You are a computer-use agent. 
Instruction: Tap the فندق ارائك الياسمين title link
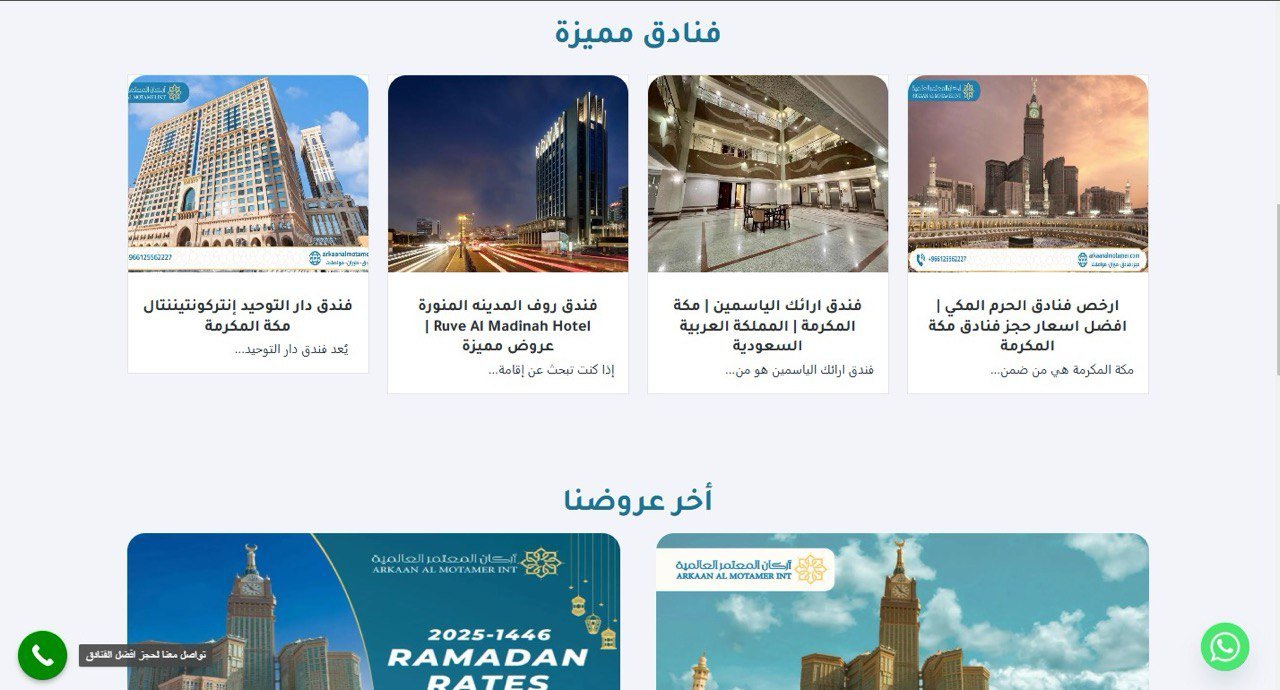pyautogui.click(x=768, y=326)
